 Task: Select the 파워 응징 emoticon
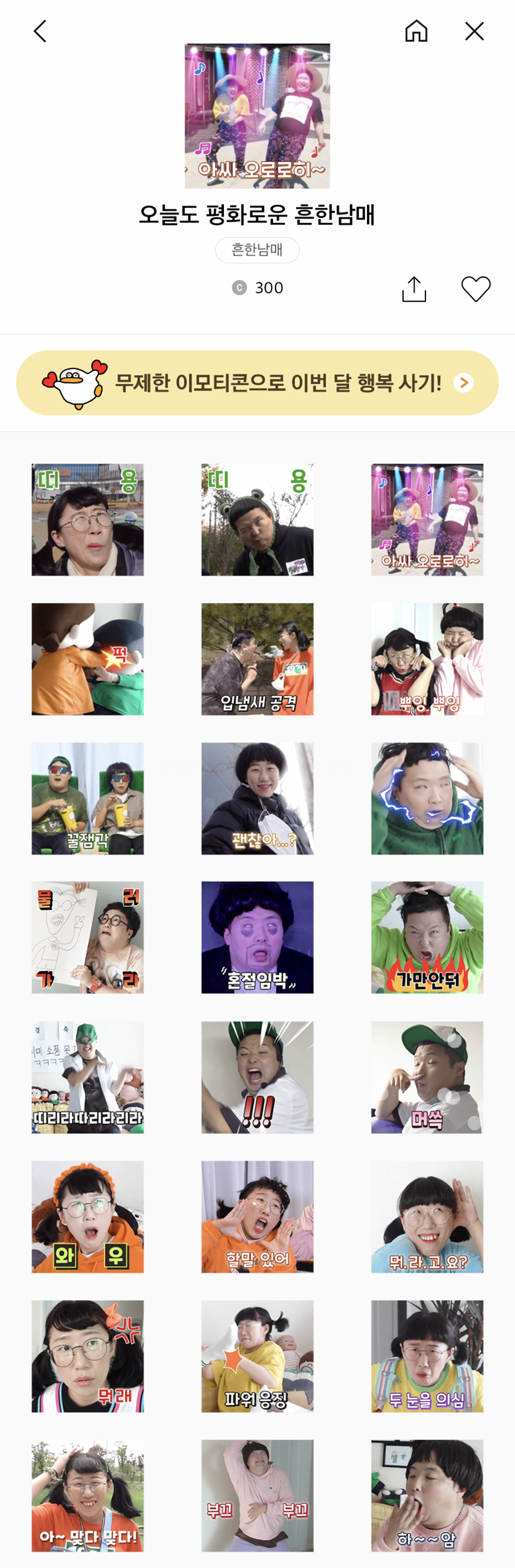(x=257, y=1356)
